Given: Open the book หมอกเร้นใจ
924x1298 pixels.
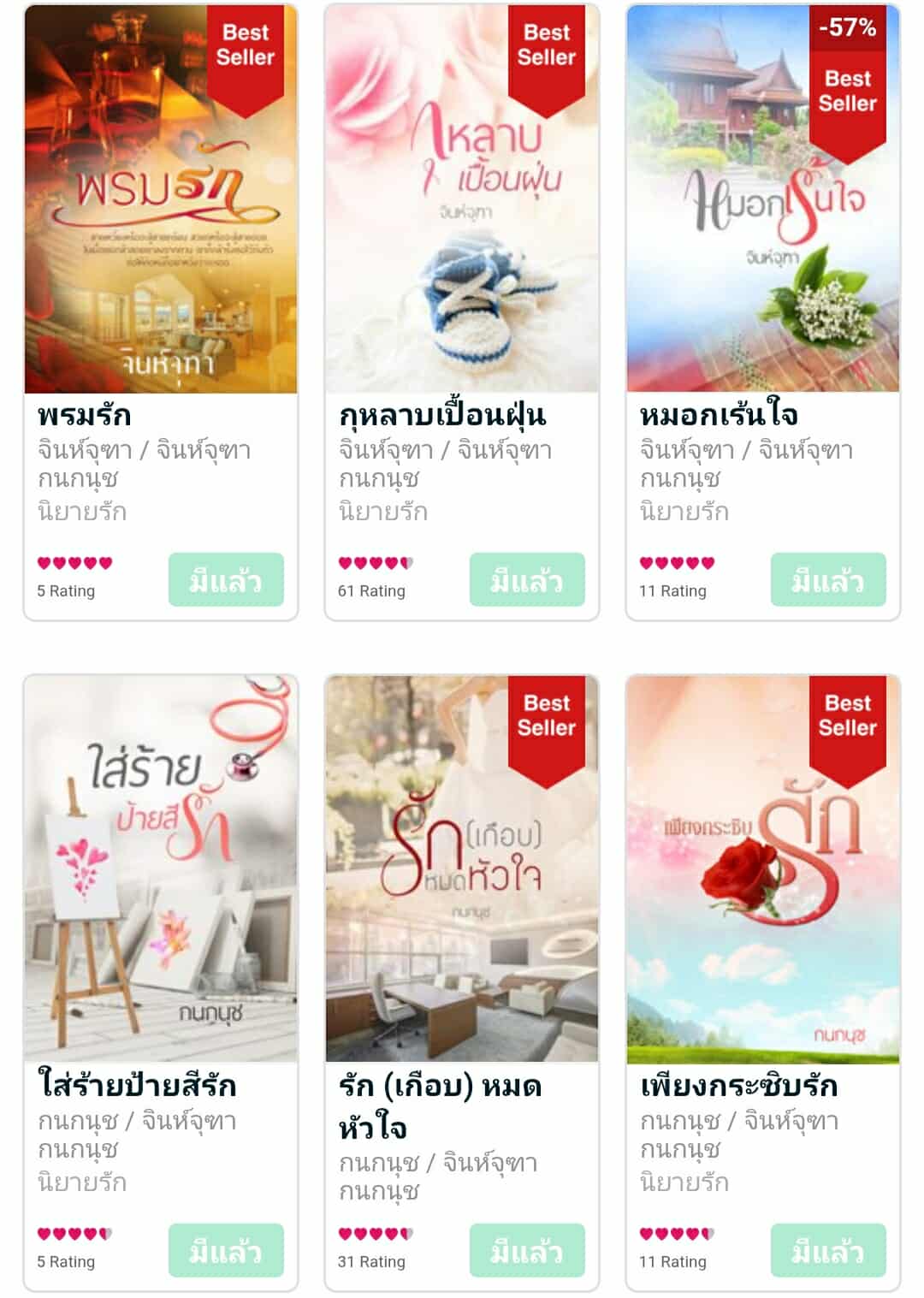Looking at the screenshot, I should [763, 199].
